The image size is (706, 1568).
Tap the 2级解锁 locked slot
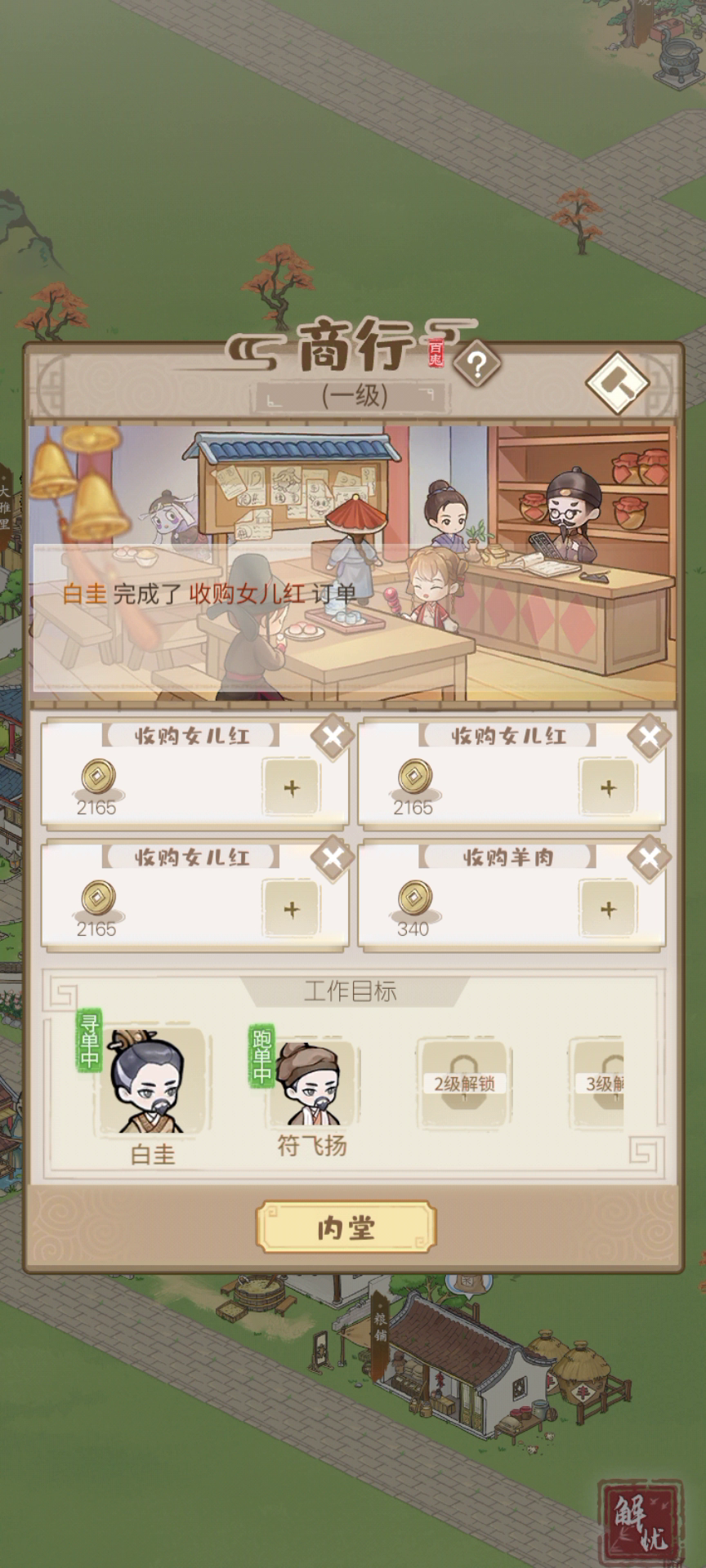pyautogui.click(x=464, y=1085)
